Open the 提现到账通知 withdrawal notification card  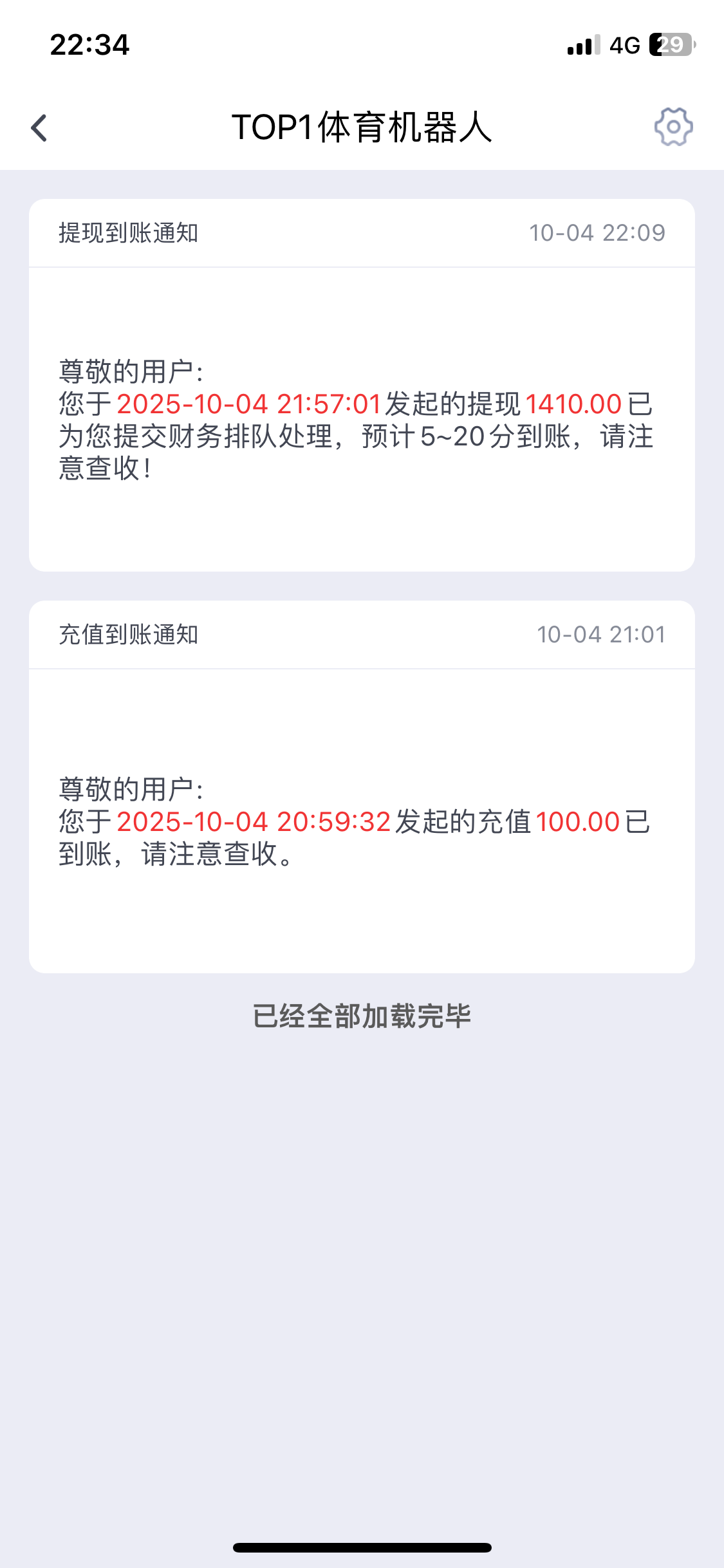(362, 386)
